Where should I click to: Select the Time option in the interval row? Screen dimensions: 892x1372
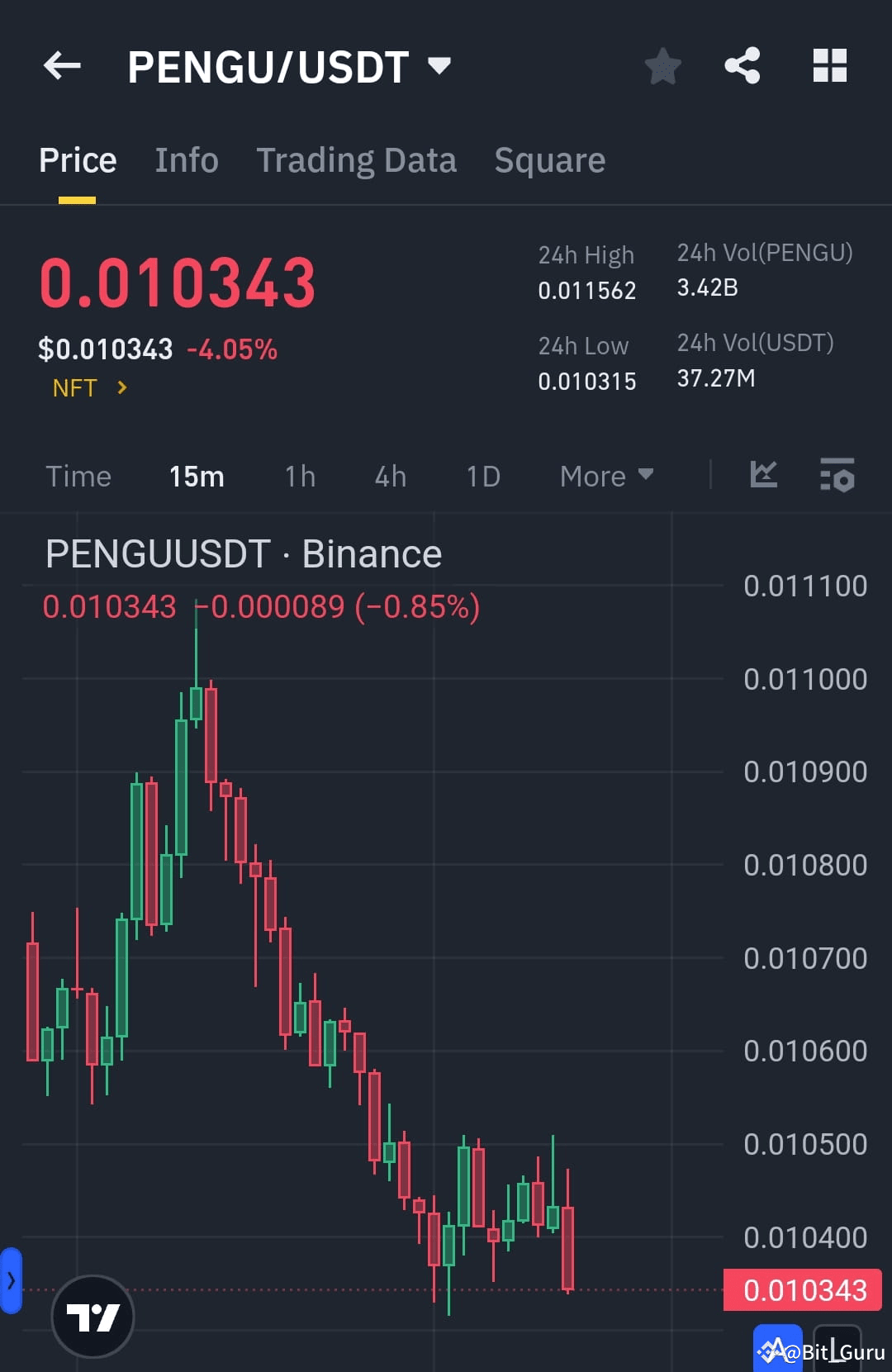pos(78,476)
